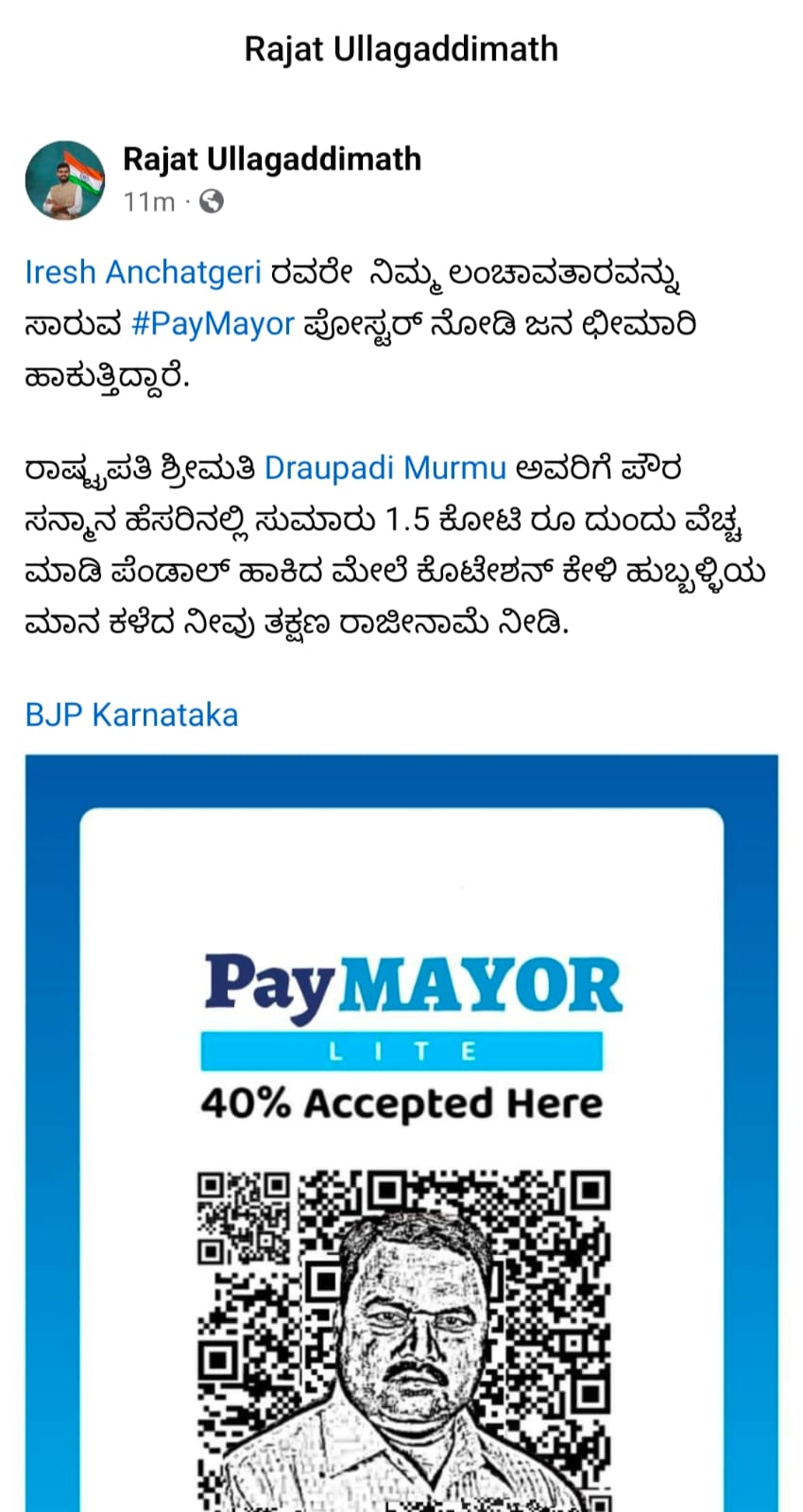Open the #PayMayor hashtag
The height and width of the screenshot is (1512, 803).
click(214, 324)
